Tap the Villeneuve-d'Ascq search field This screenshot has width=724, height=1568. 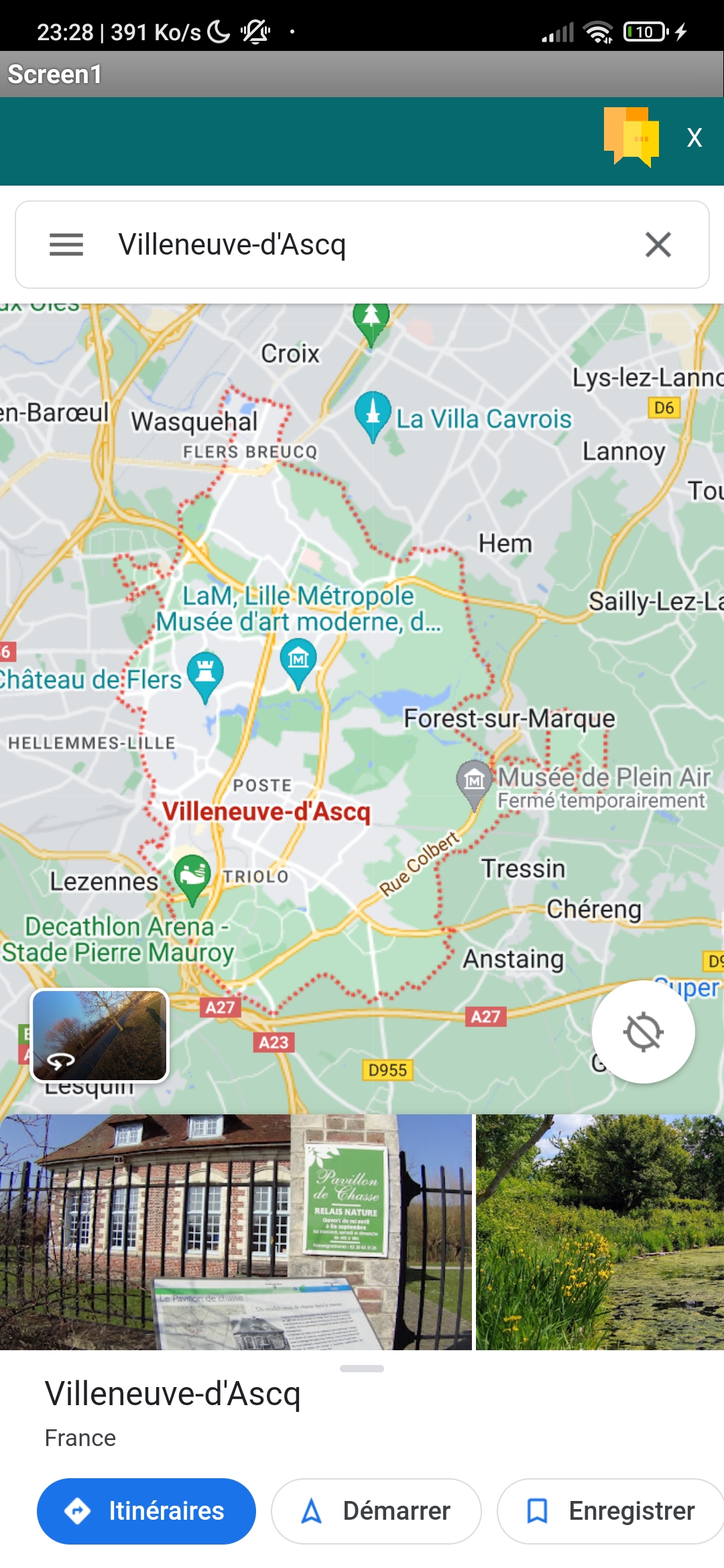362,245
